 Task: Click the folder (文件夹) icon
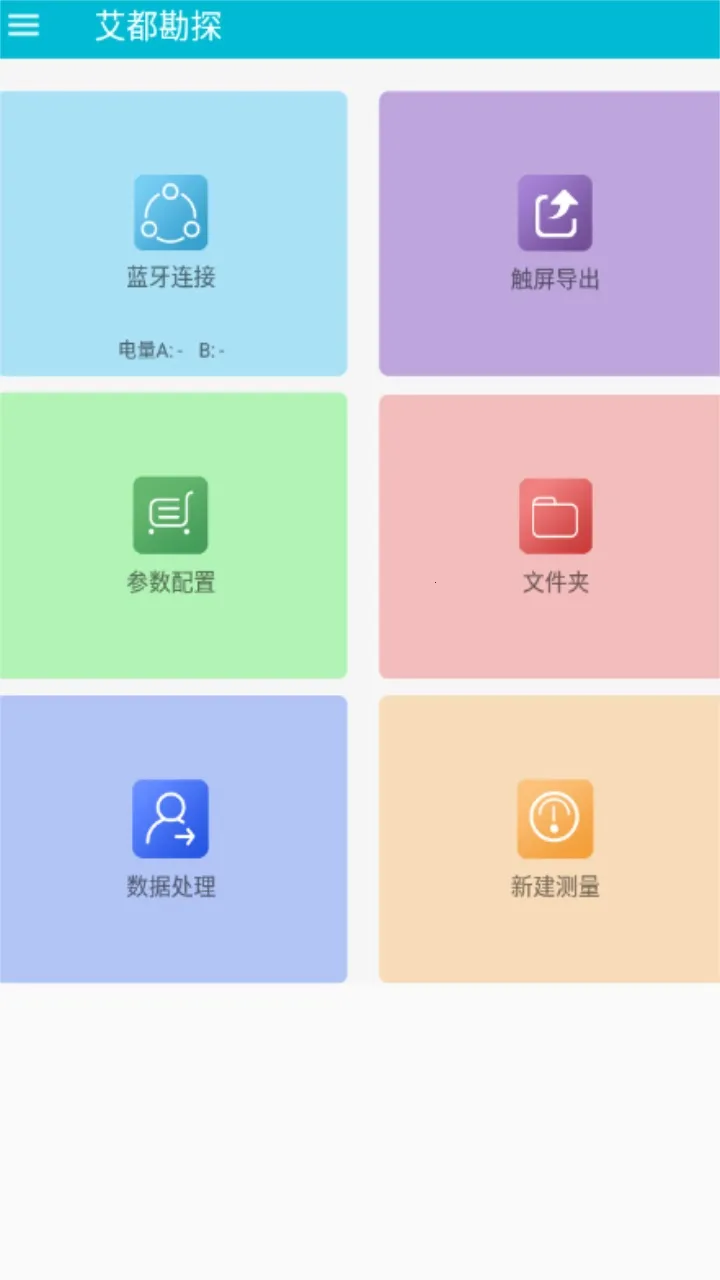tap(555, 516)
